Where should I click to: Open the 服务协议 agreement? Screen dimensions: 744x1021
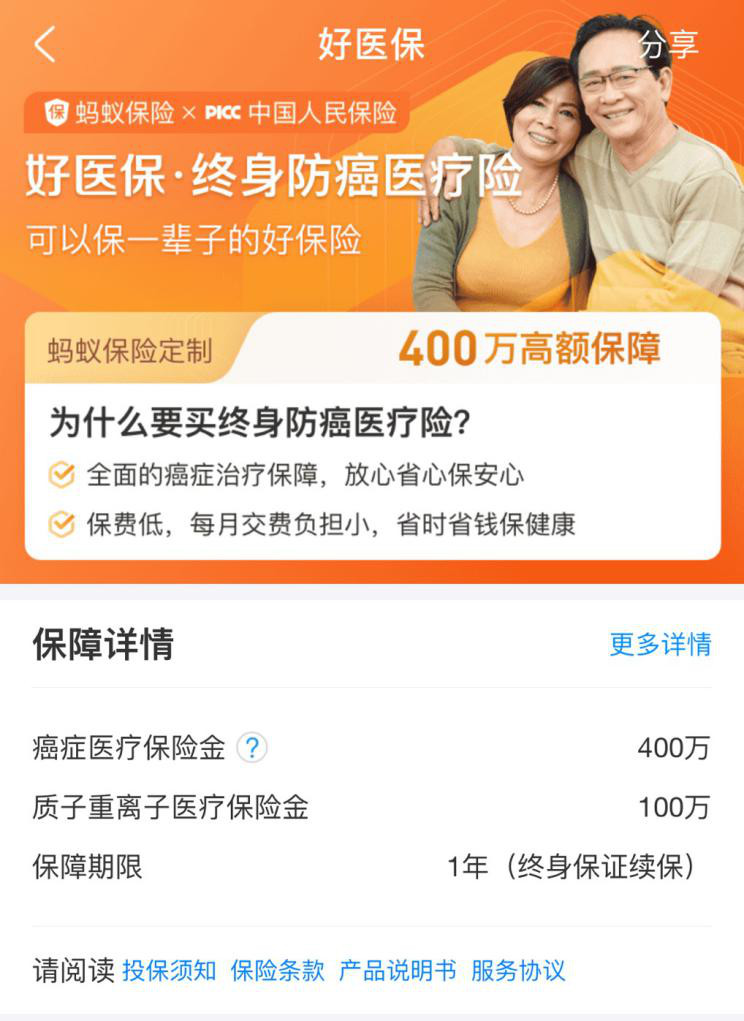pyautogui.click(x=518, y=970)
